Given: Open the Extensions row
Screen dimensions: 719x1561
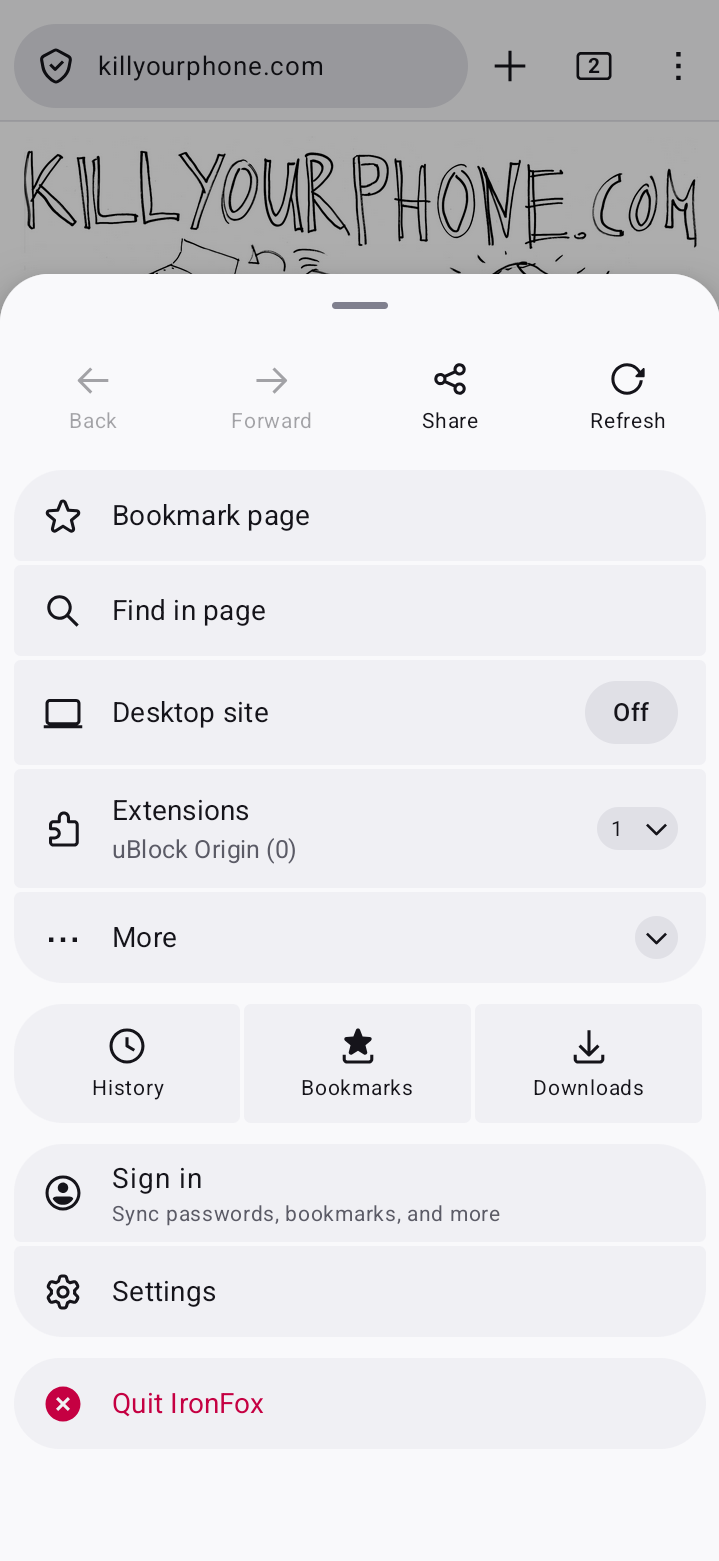Looking at the screenshot, I should tap(300, 829).
